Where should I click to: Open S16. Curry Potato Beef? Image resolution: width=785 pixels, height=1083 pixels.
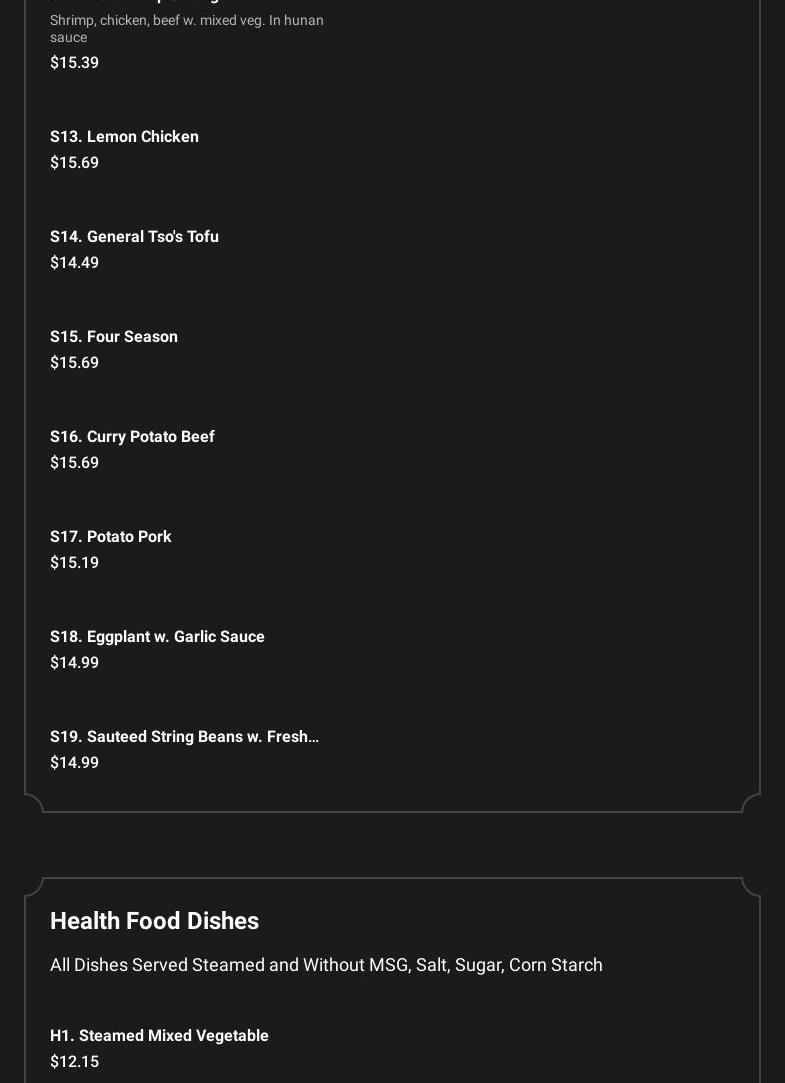pyautogui.click(x=133, y=437)
